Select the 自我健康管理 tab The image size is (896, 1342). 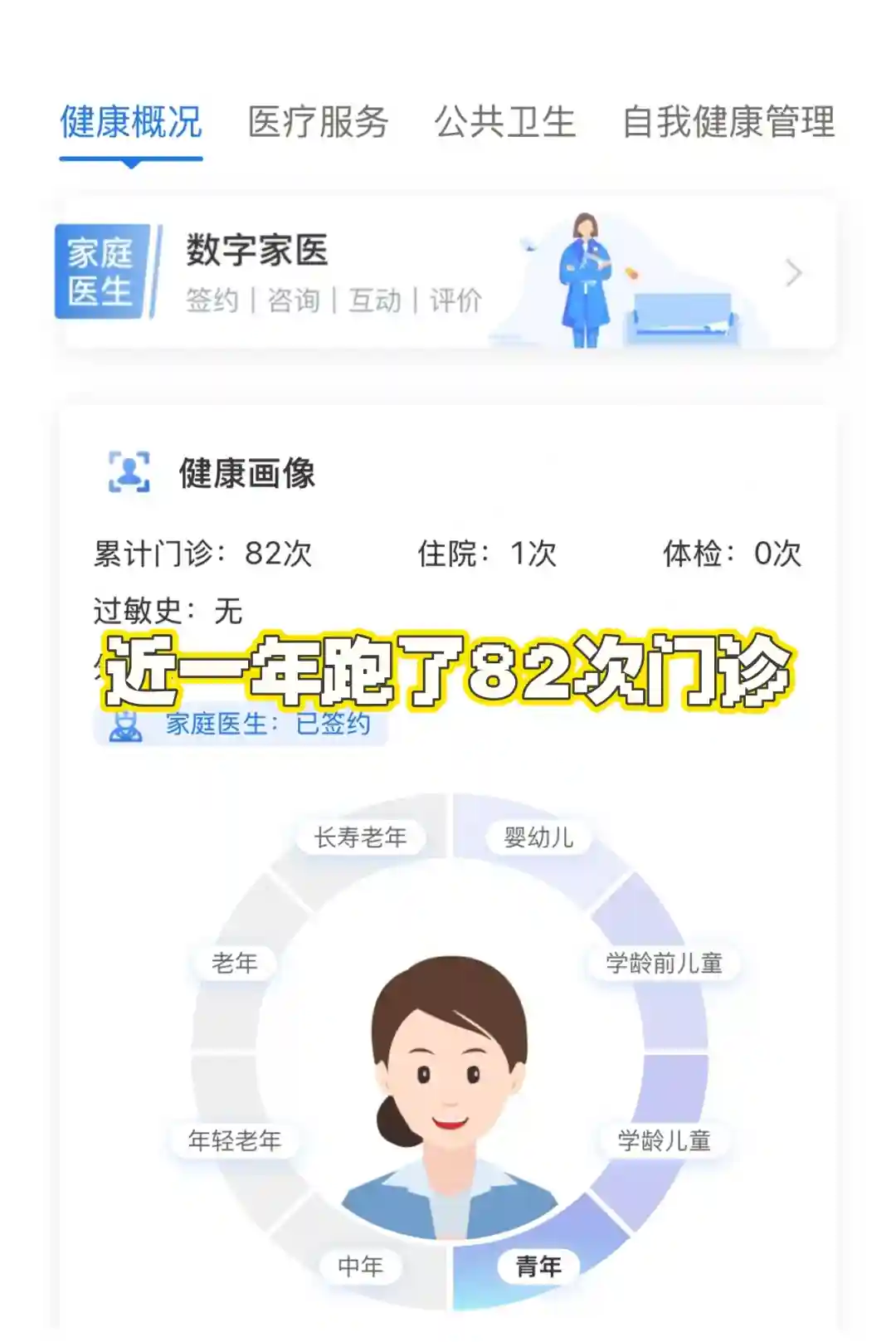tap(728, 123)
